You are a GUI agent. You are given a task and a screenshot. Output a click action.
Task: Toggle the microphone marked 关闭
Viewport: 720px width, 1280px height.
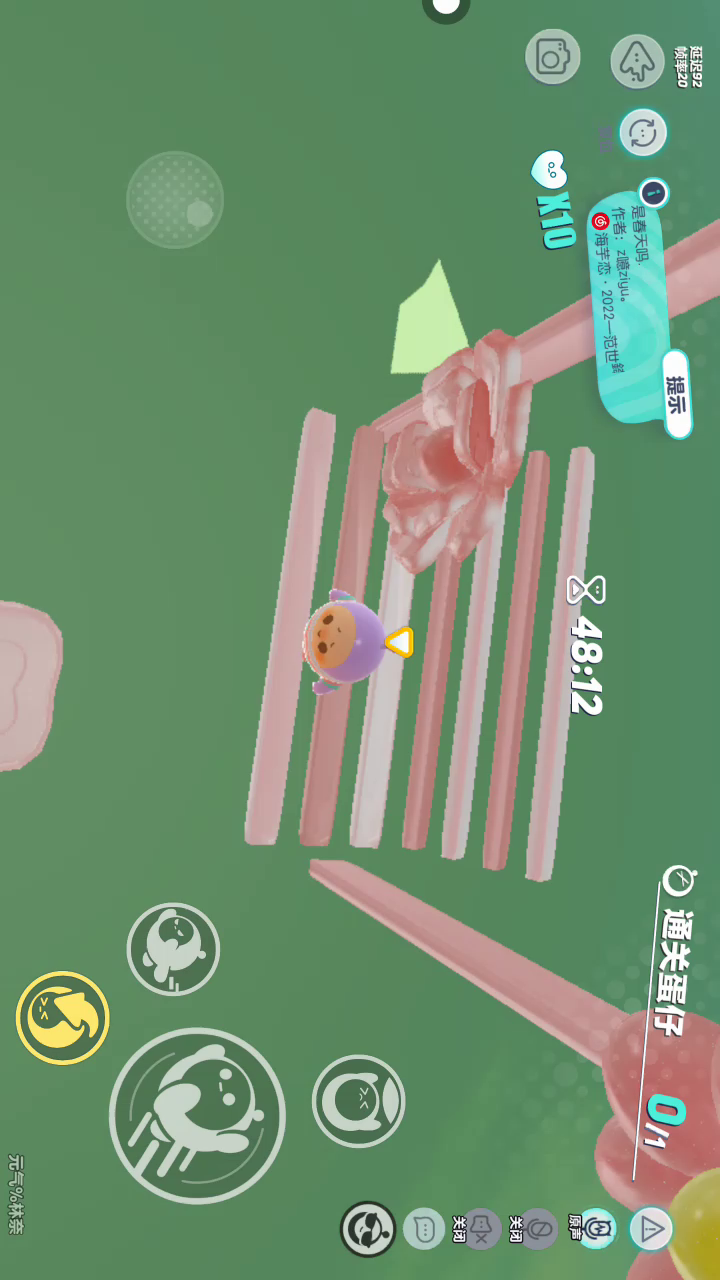(x=537, y=1228)
